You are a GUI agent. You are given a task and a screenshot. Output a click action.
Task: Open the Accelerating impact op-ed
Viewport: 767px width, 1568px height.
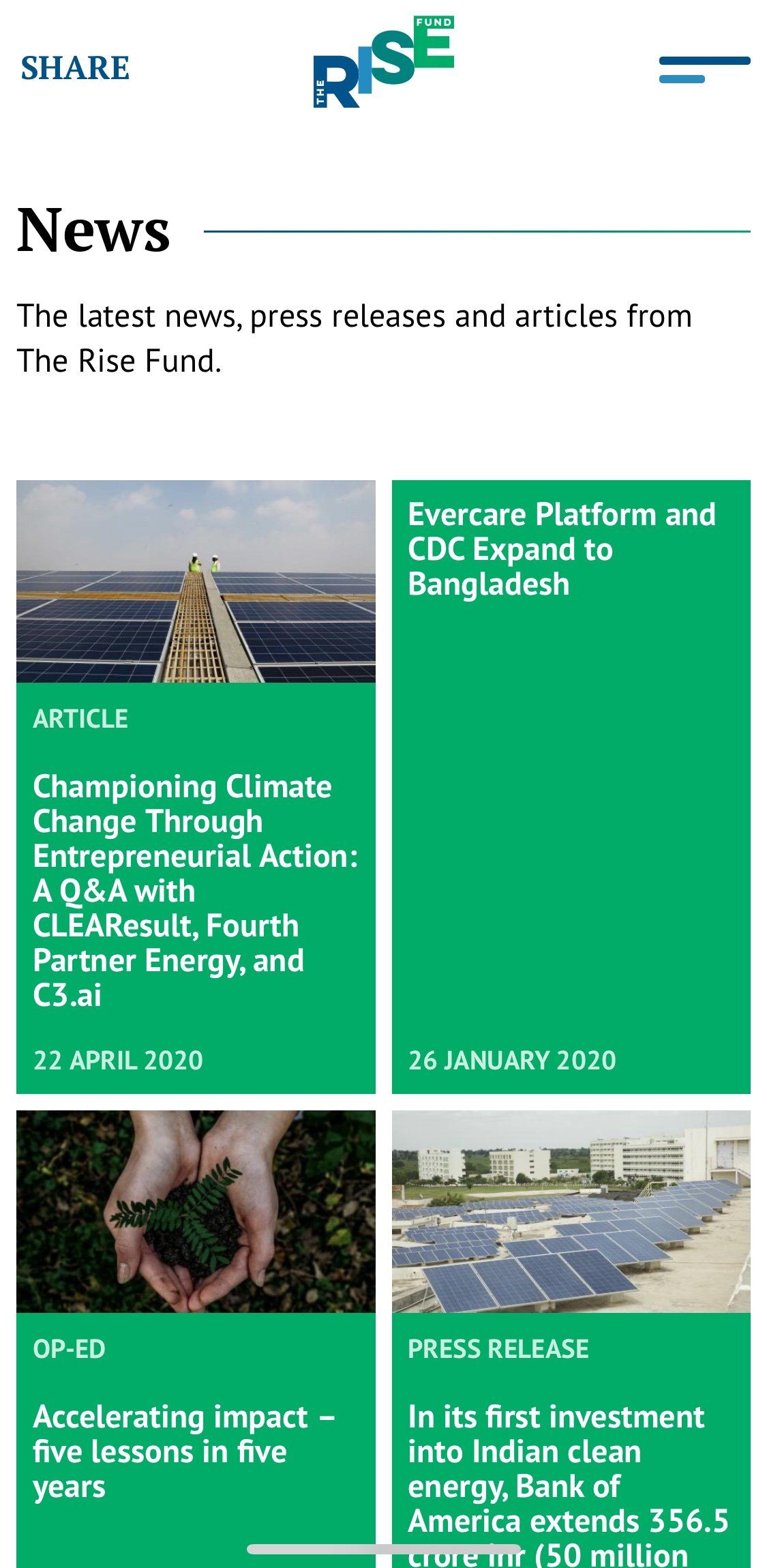coord(184,1451)
